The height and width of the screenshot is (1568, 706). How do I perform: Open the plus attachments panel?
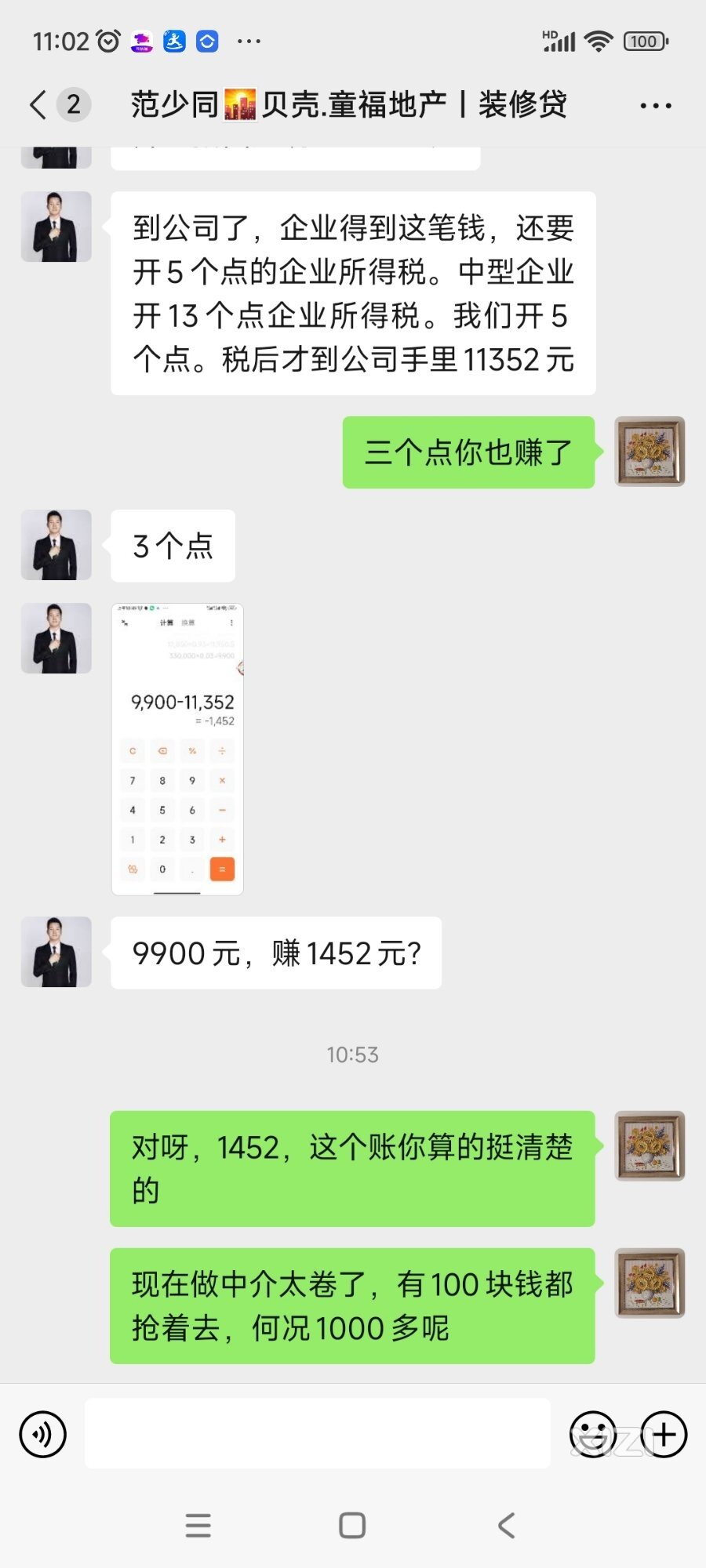click(664, 1434)
